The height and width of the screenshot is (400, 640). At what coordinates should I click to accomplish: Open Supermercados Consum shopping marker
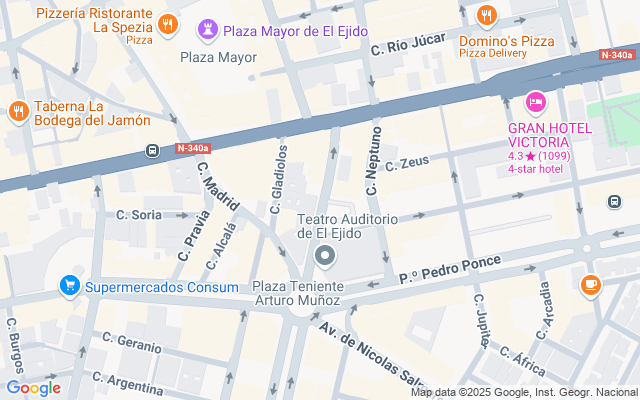pyautogui.click(x=69, y=287)
